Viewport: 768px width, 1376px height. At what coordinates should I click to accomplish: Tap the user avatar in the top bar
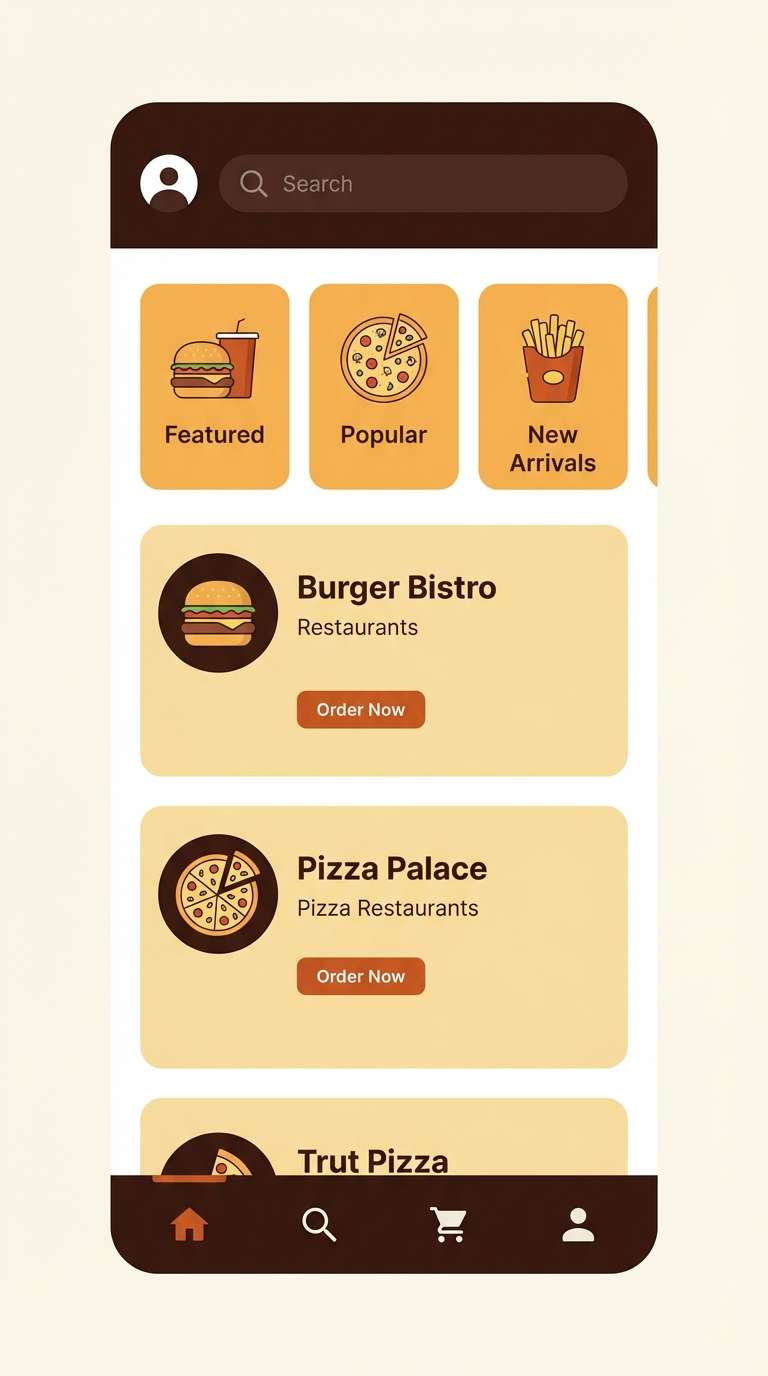pyautogui.click(x=168, y=182)
